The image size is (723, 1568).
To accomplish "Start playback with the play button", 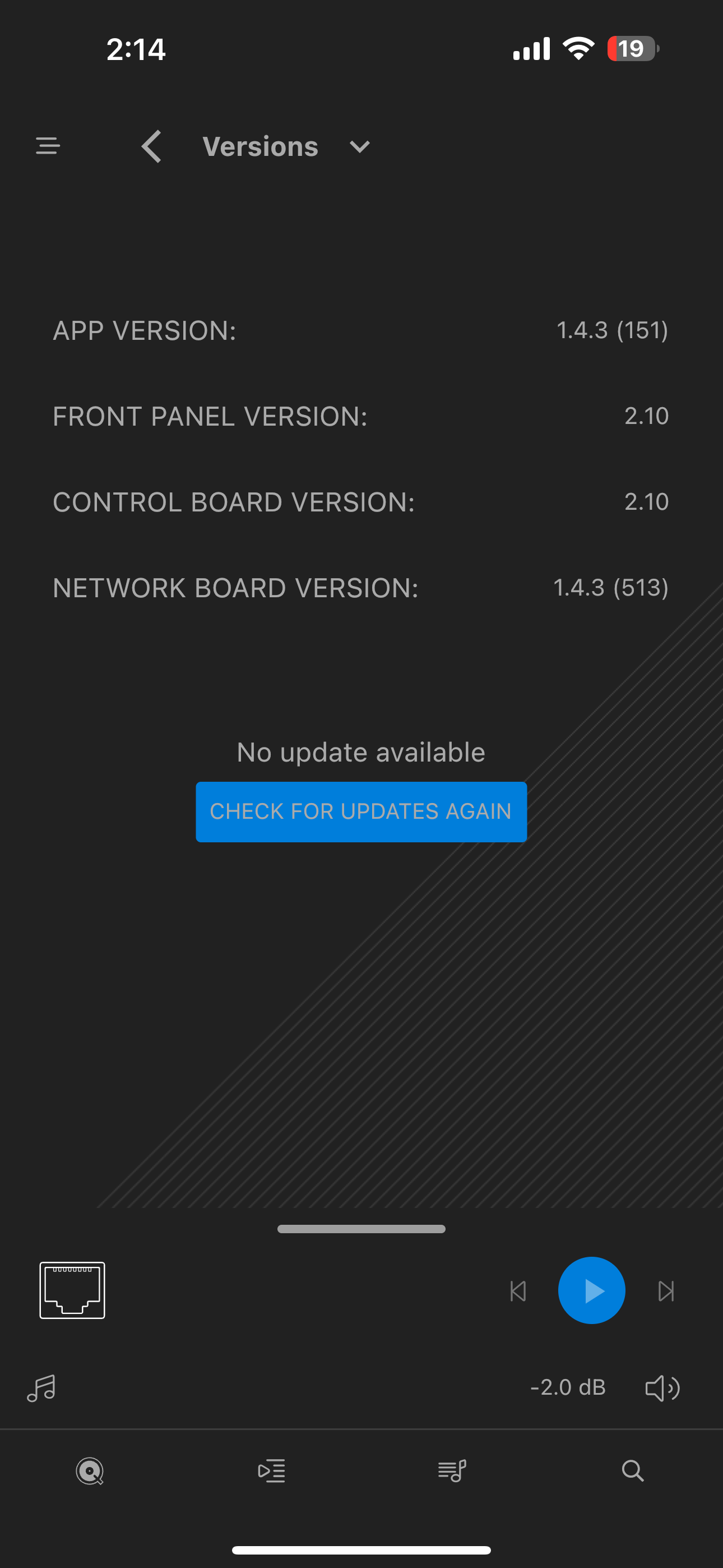I will pos(591,1290).
